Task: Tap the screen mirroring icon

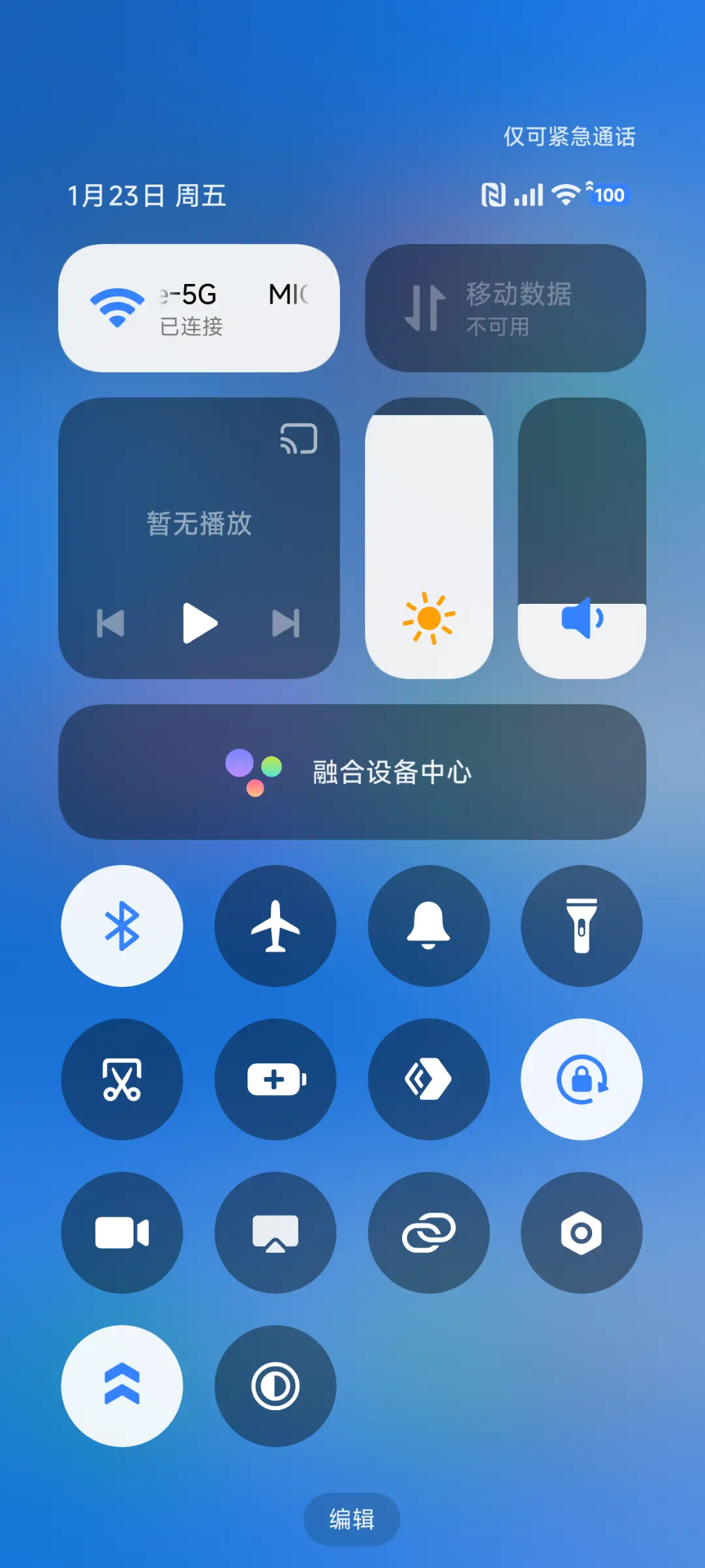Action: (275, 1232)
